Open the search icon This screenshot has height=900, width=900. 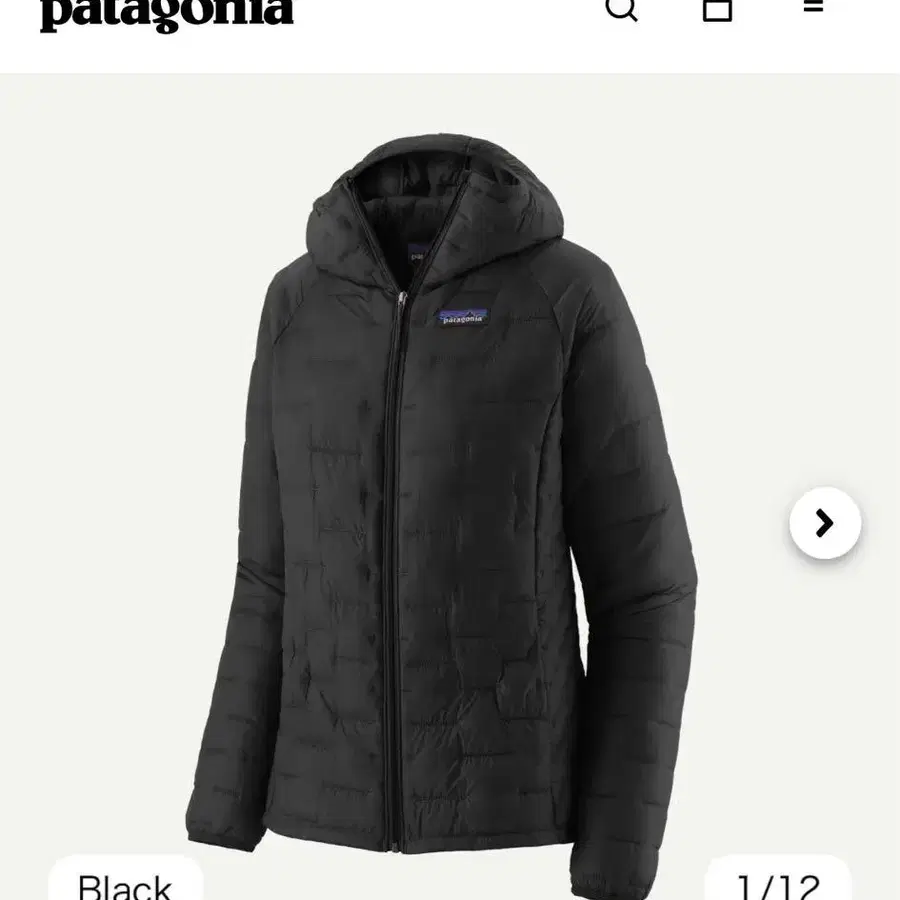(621, 8)
